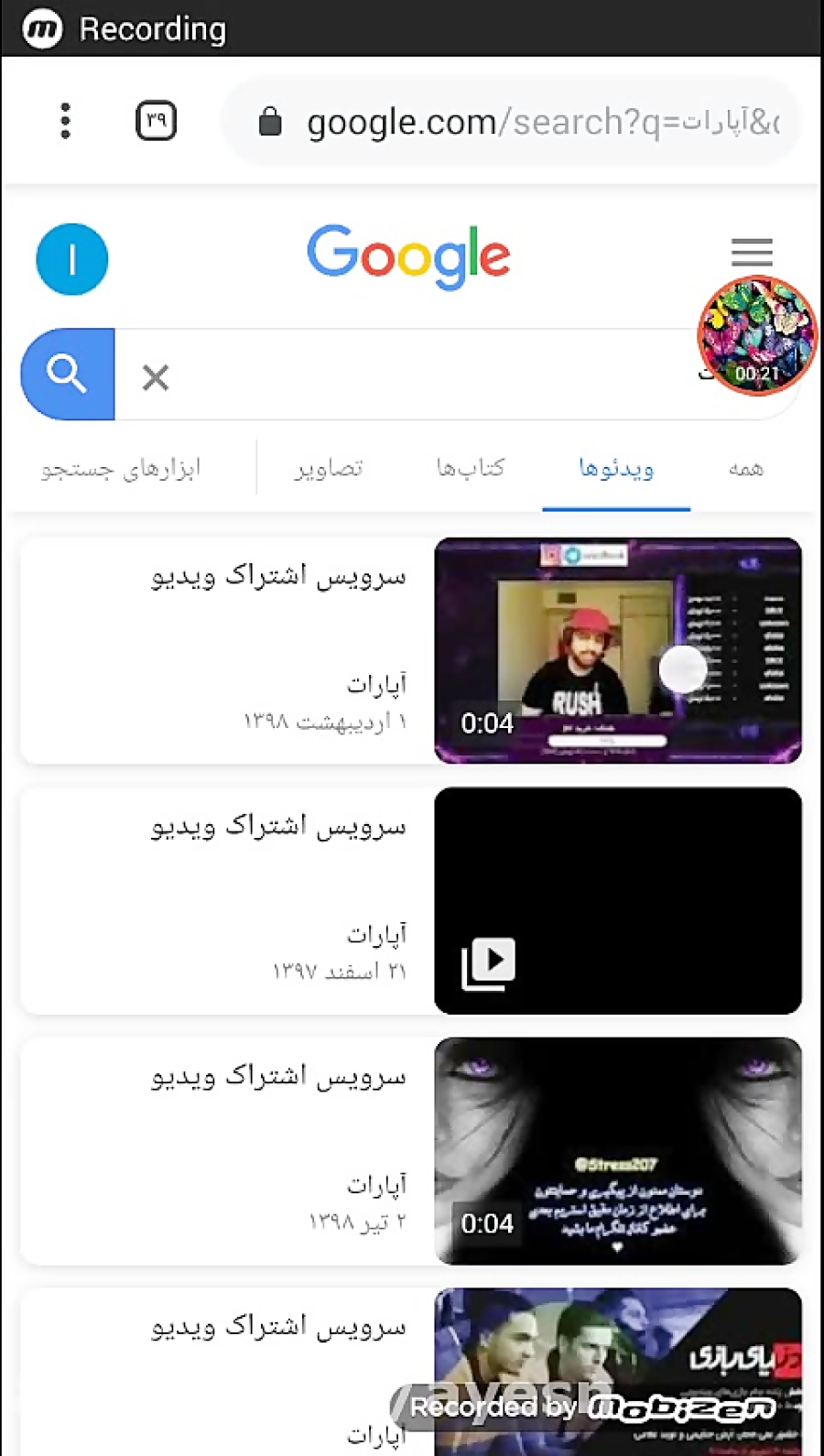
Task: Tap the google.com address bar
Action: [511, 121]
